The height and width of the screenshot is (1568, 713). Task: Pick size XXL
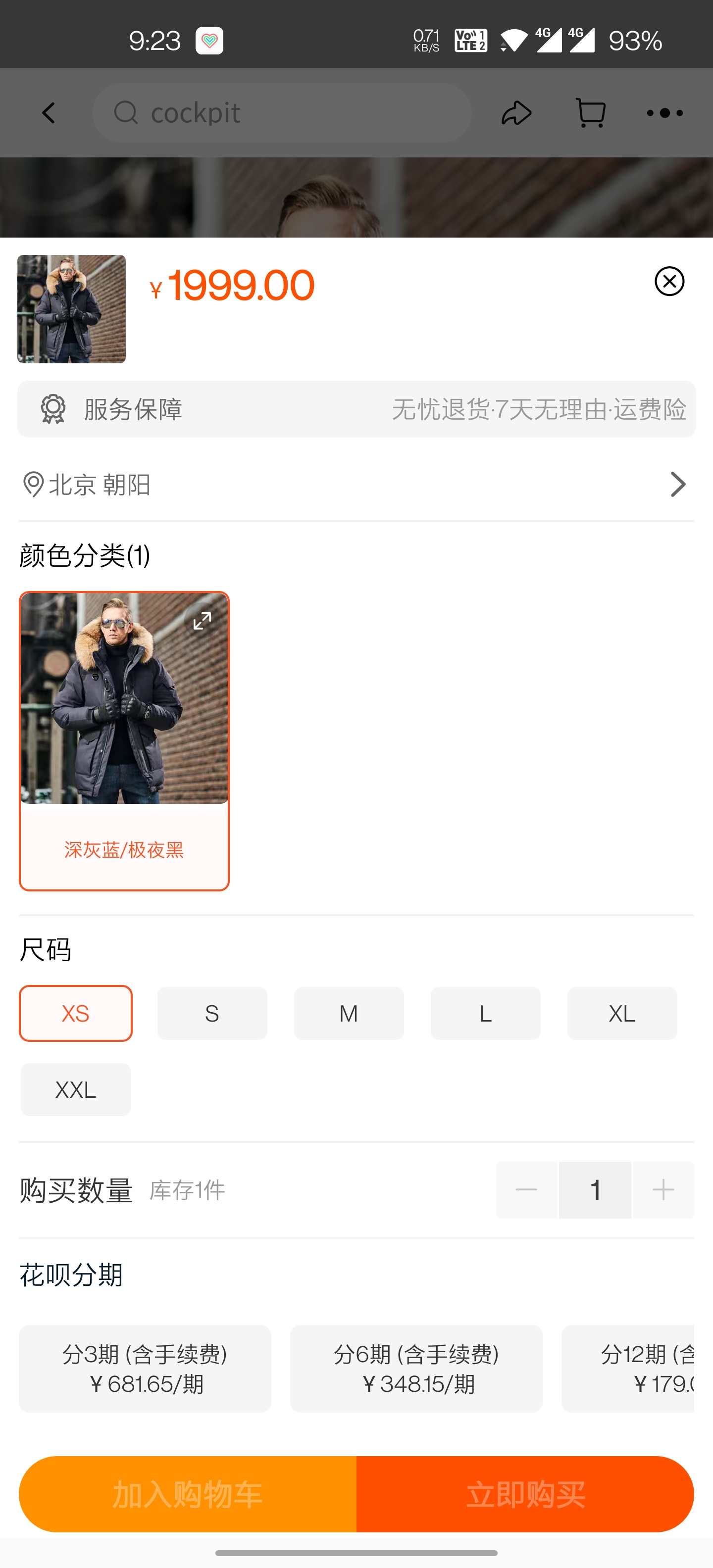coord(75,1089)
